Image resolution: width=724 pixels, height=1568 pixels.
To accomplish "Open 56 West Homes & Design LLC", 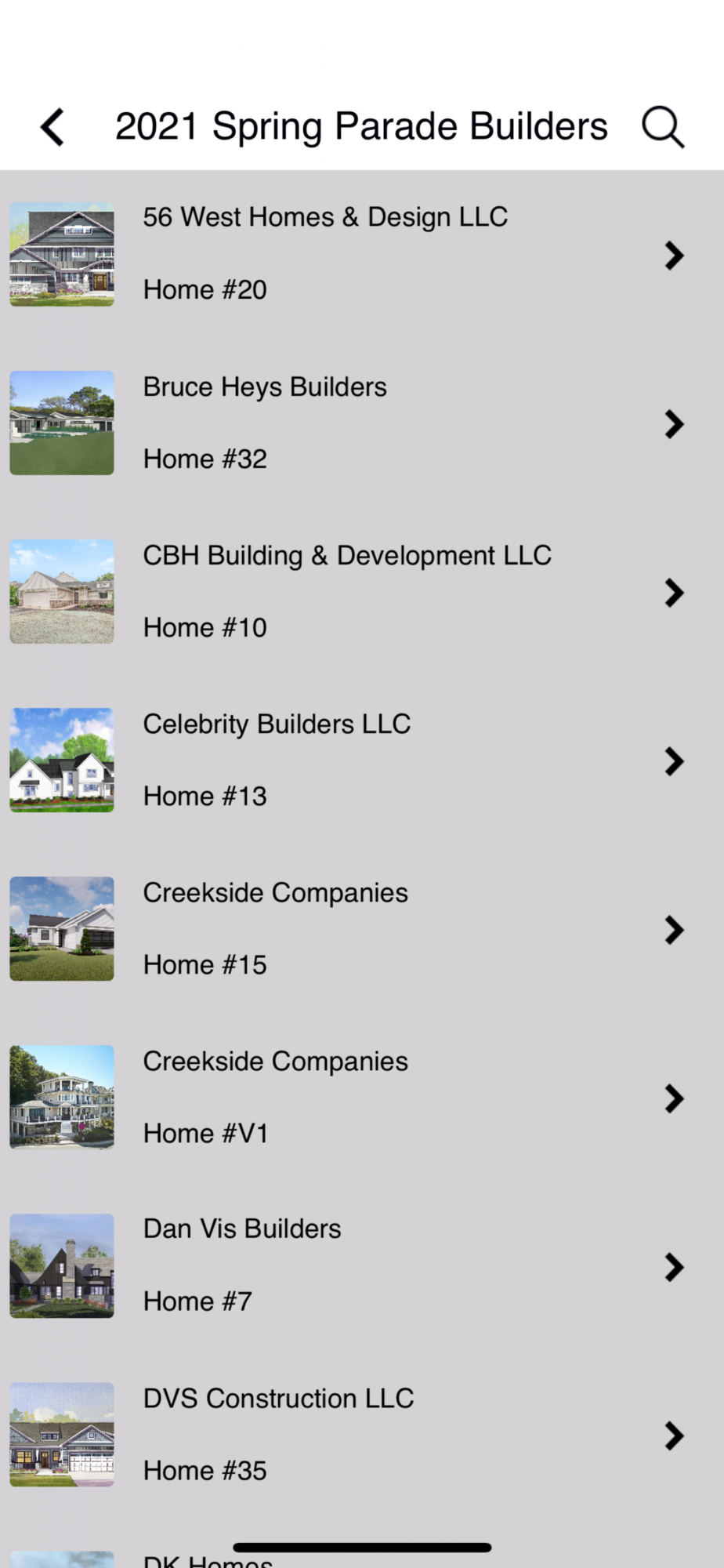I will tap(362, 254).
